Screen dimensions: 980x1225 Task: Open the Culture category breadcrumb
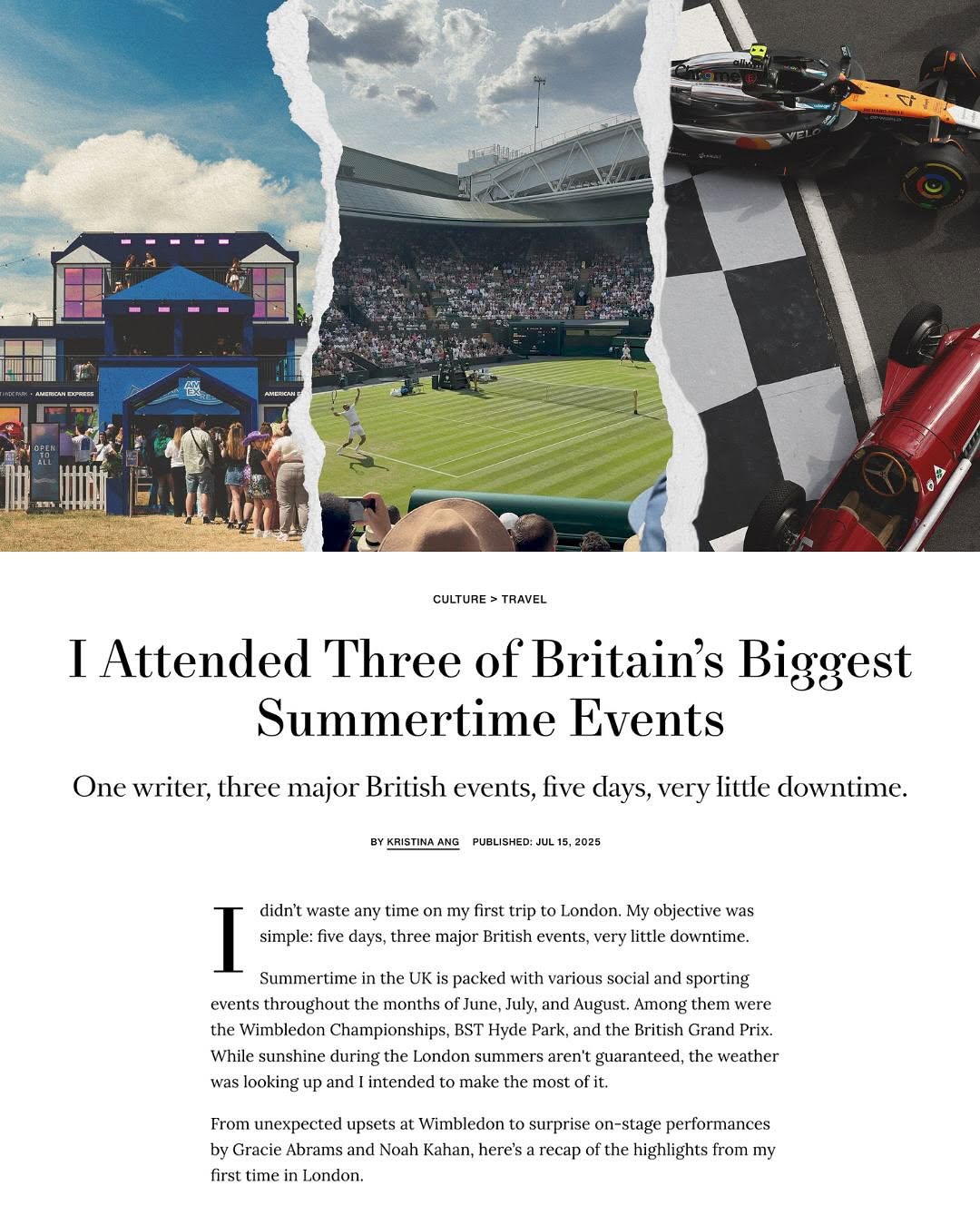point(459,599)
